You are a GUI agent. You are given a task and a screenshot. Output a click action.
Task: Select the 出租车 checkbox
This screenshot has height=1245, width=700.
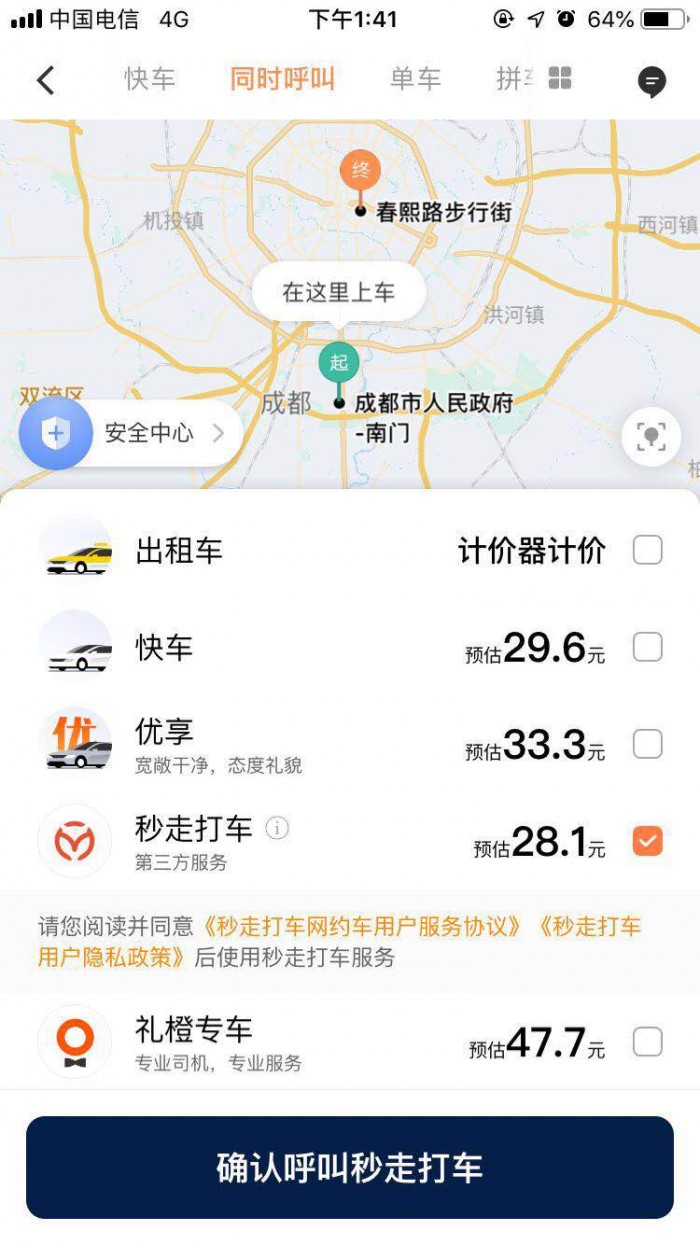click(647, 550)
